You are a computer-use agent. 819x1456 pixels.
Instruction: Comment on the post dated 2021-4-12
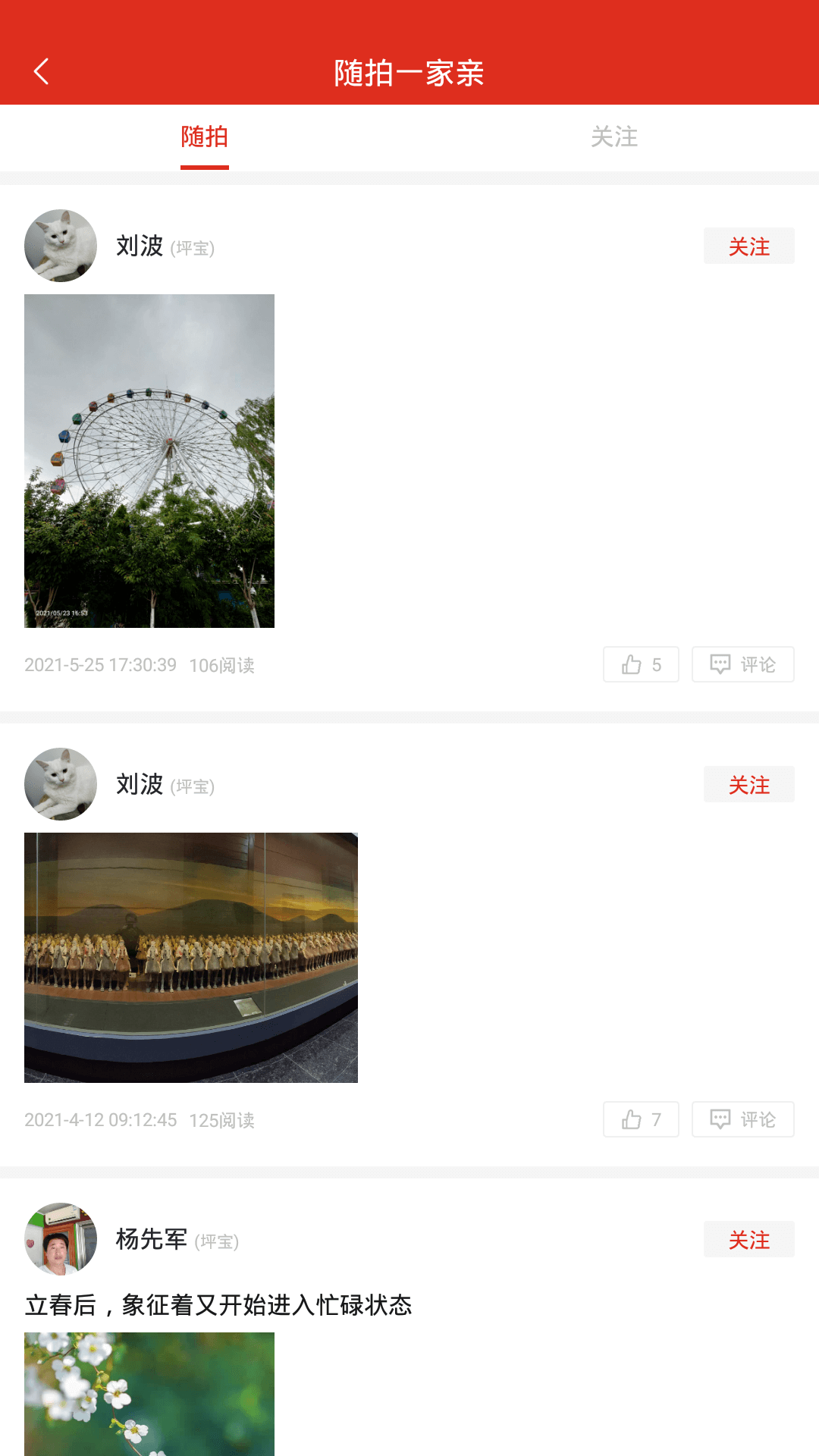742,1119
